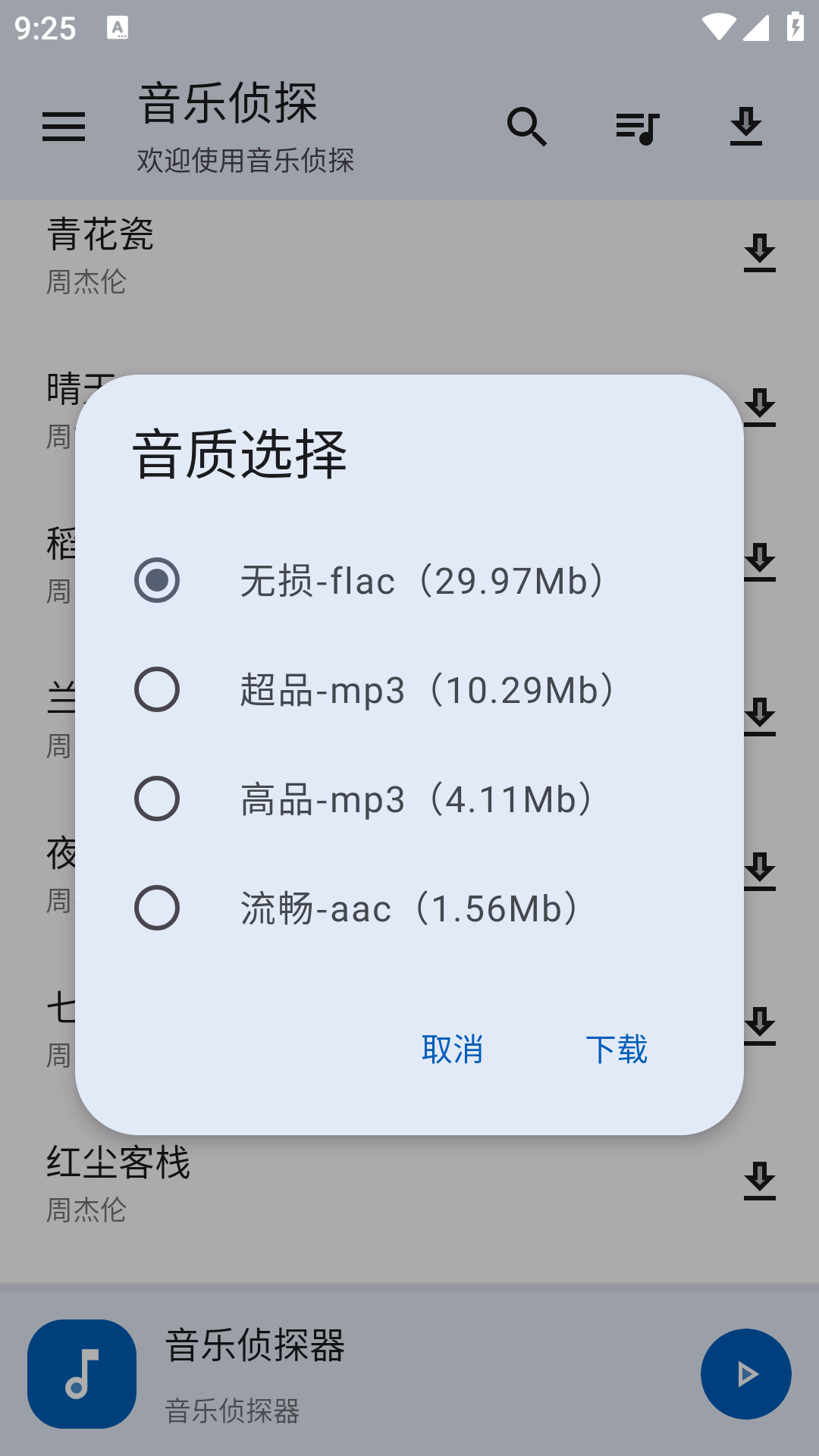Choose 超品-mp3 (10.29Mb) option
This screenshot has height=1456, width=819.
(157, 689)
